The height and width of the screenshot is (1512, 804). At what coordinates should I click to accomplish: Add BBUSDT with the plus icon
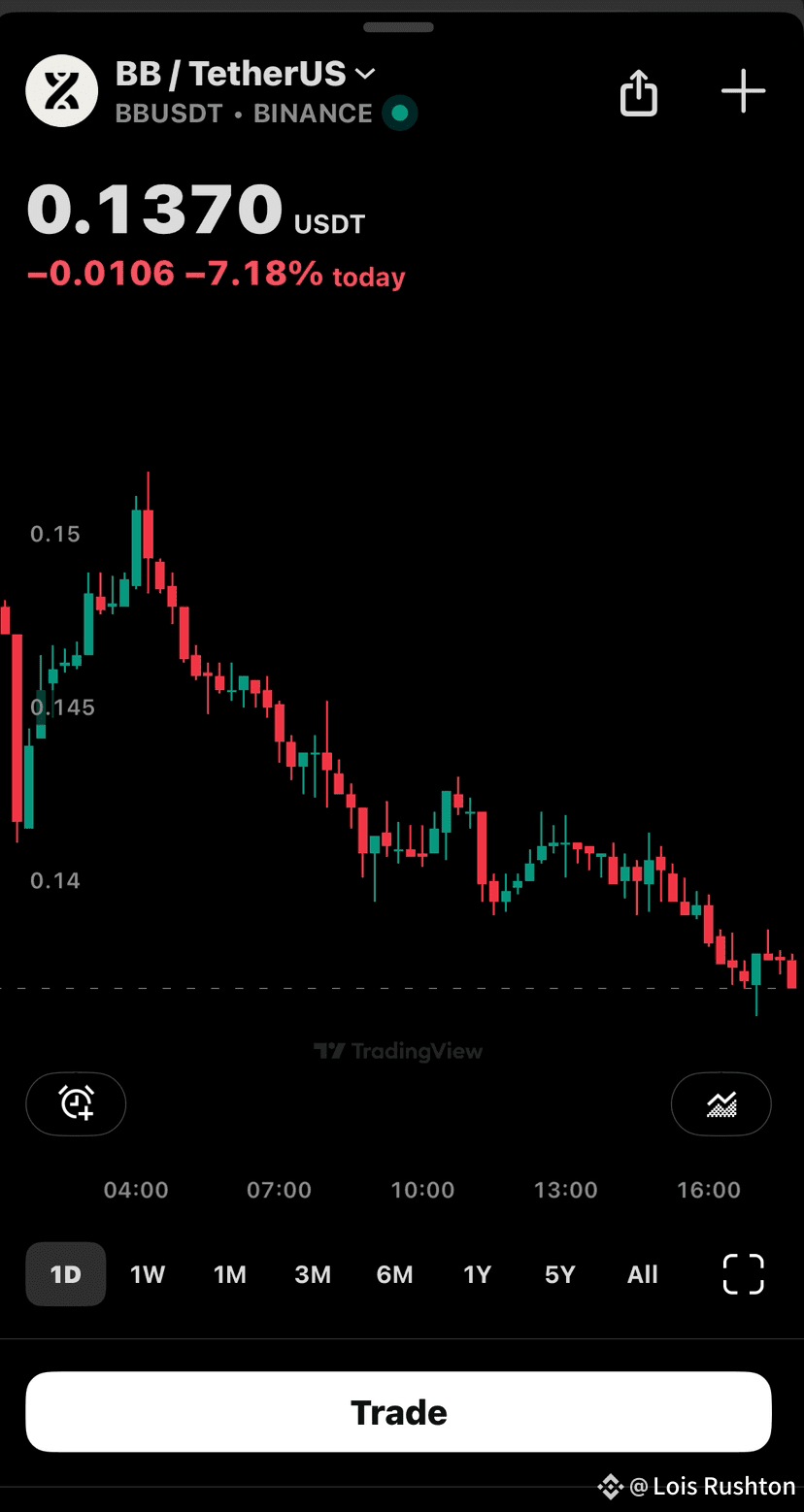tap(744, 91)
